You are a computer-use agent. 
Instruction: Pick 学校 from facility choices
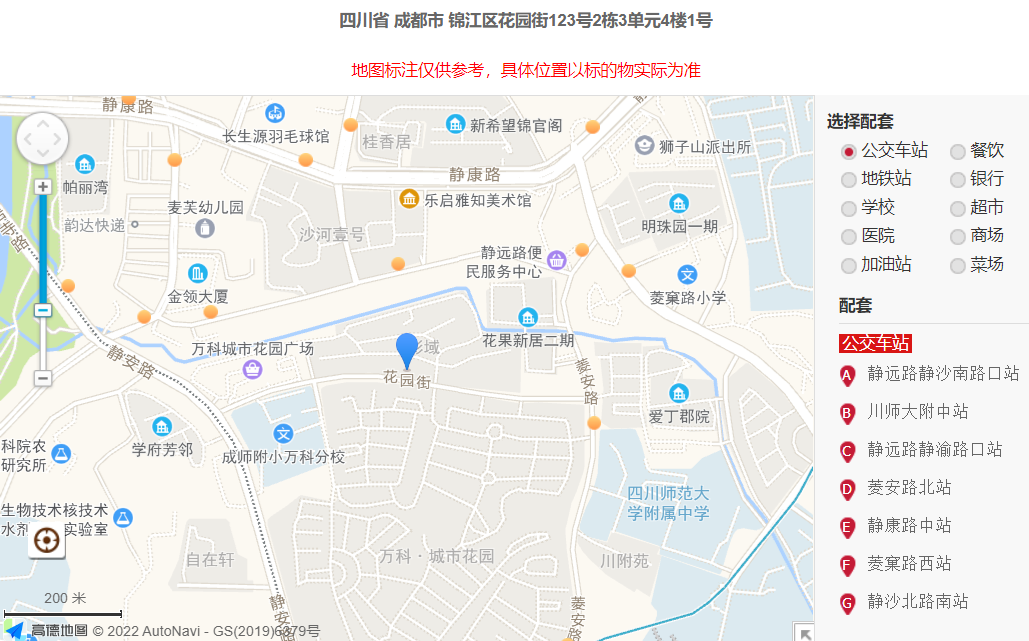tap(849, 209)
